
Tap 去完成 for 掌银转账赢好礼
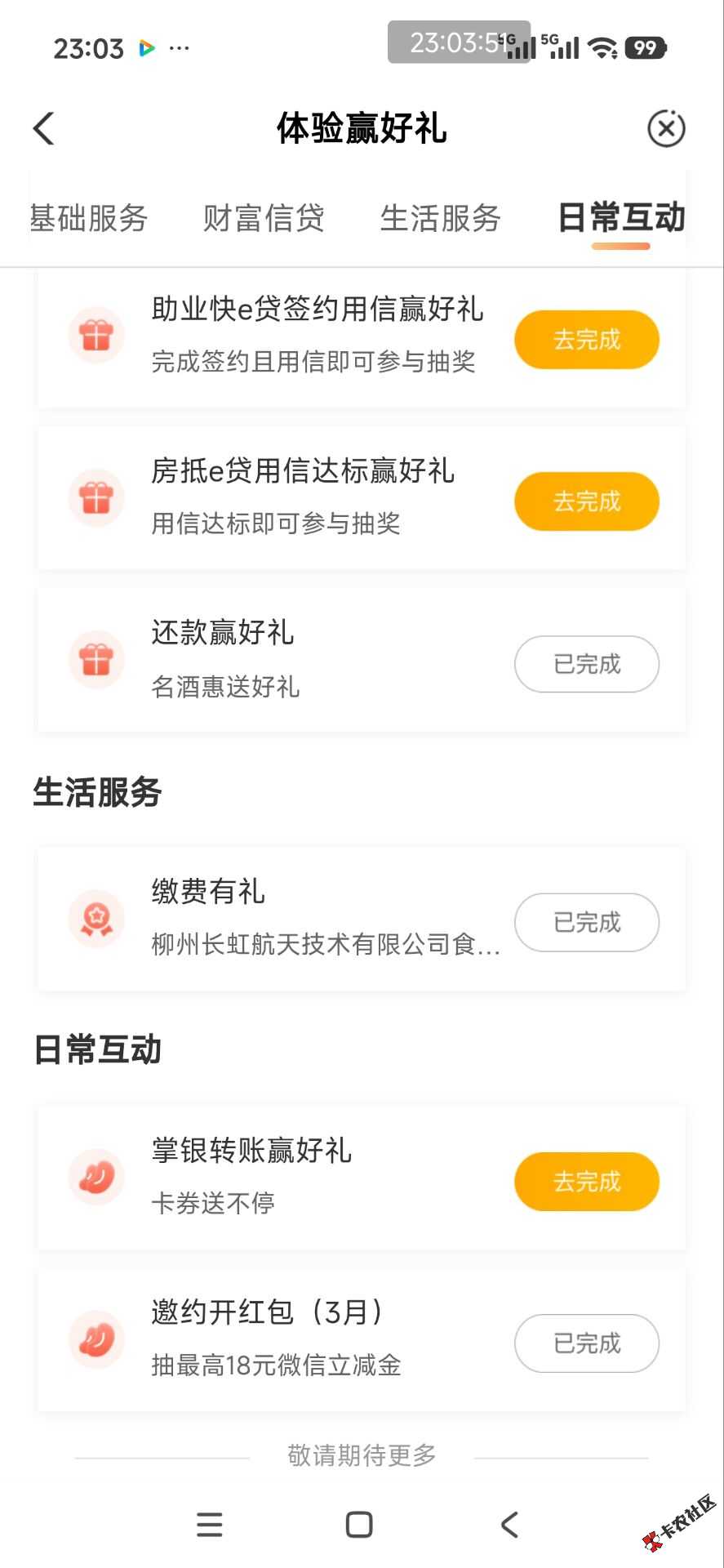pos(586,1181)
